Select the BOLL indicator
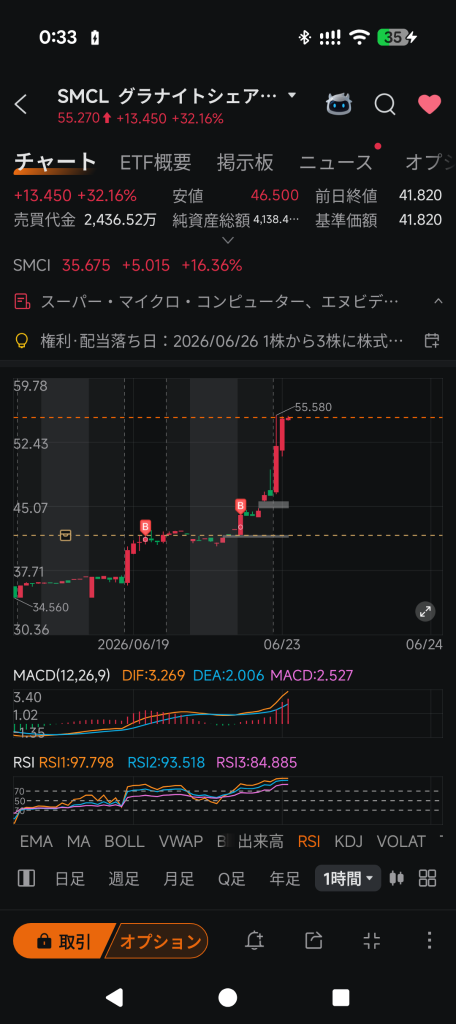456x1024 pixels. coord(124,841)
